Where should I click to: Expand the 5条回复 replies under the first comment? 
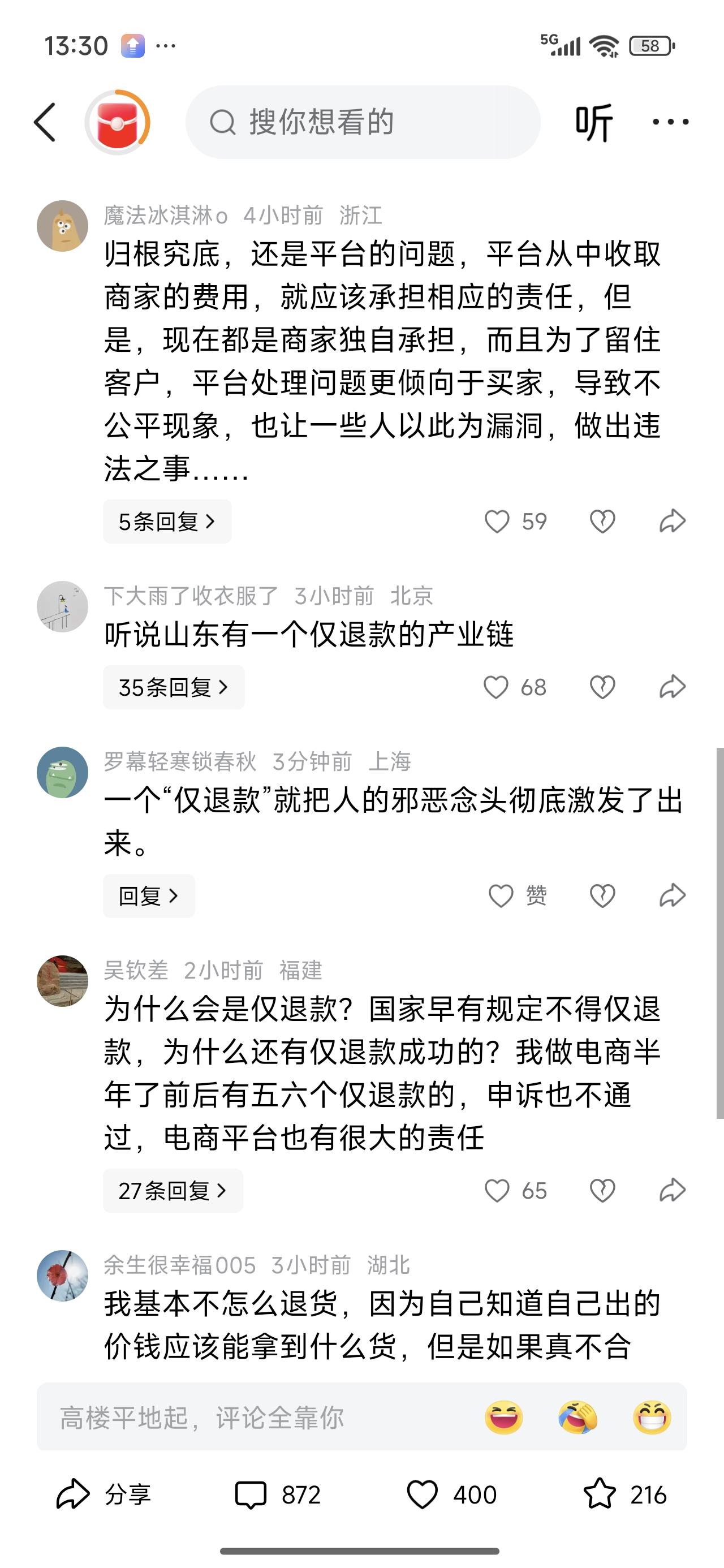coord(165,520)
